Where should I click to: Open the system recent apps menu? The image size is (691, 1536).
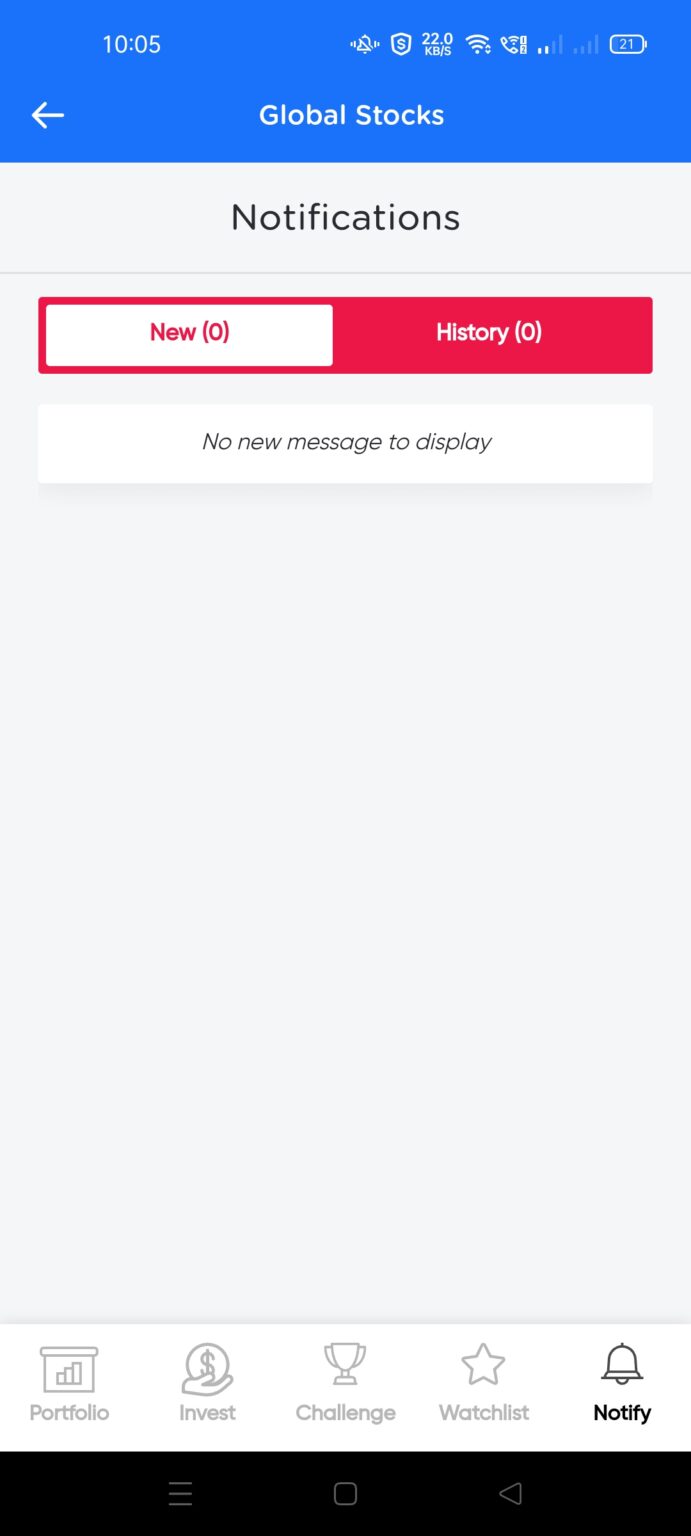click(181, 1494)
